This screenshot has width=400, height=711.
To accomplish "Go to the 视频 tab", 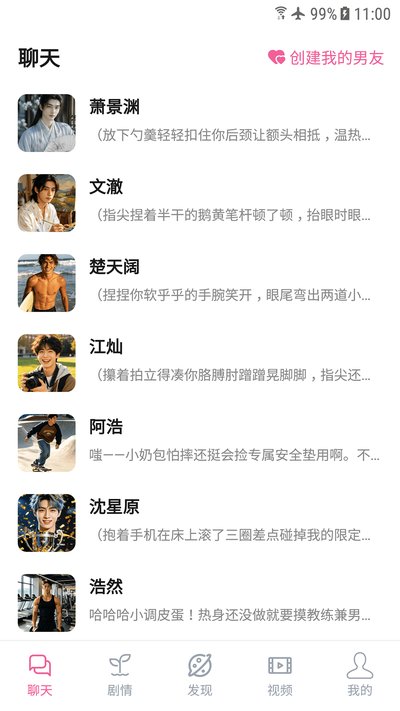I will pyautogui.click(x=280, y=675).
